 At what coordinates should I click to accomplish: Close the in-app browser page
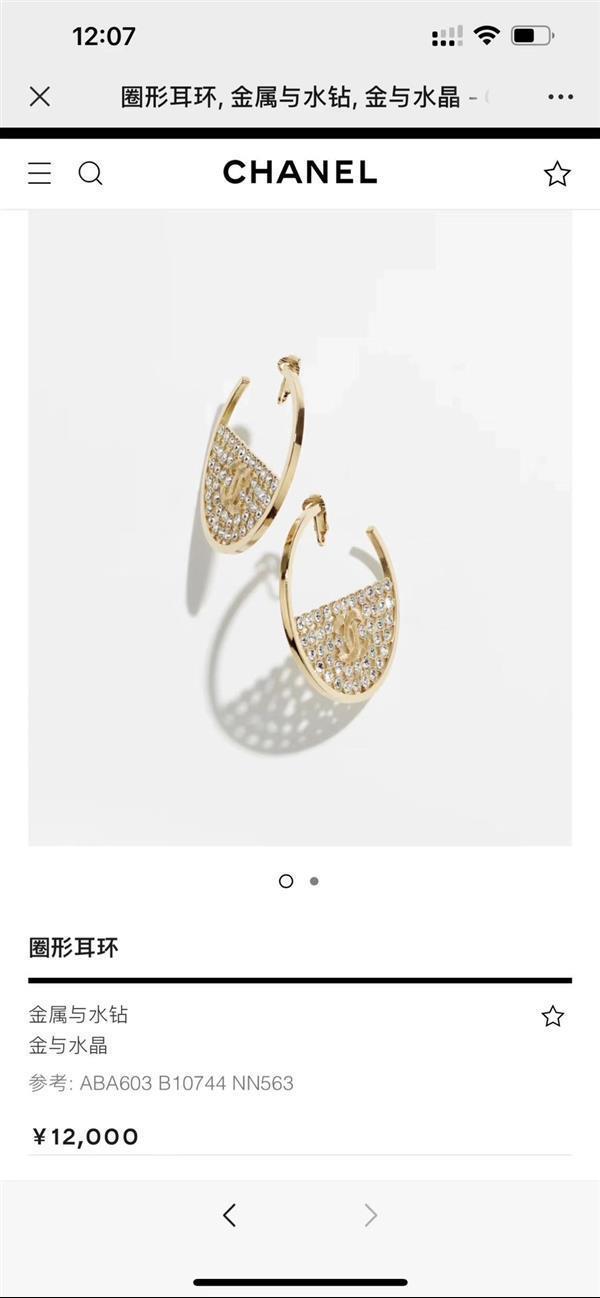[x=40, y=97]
